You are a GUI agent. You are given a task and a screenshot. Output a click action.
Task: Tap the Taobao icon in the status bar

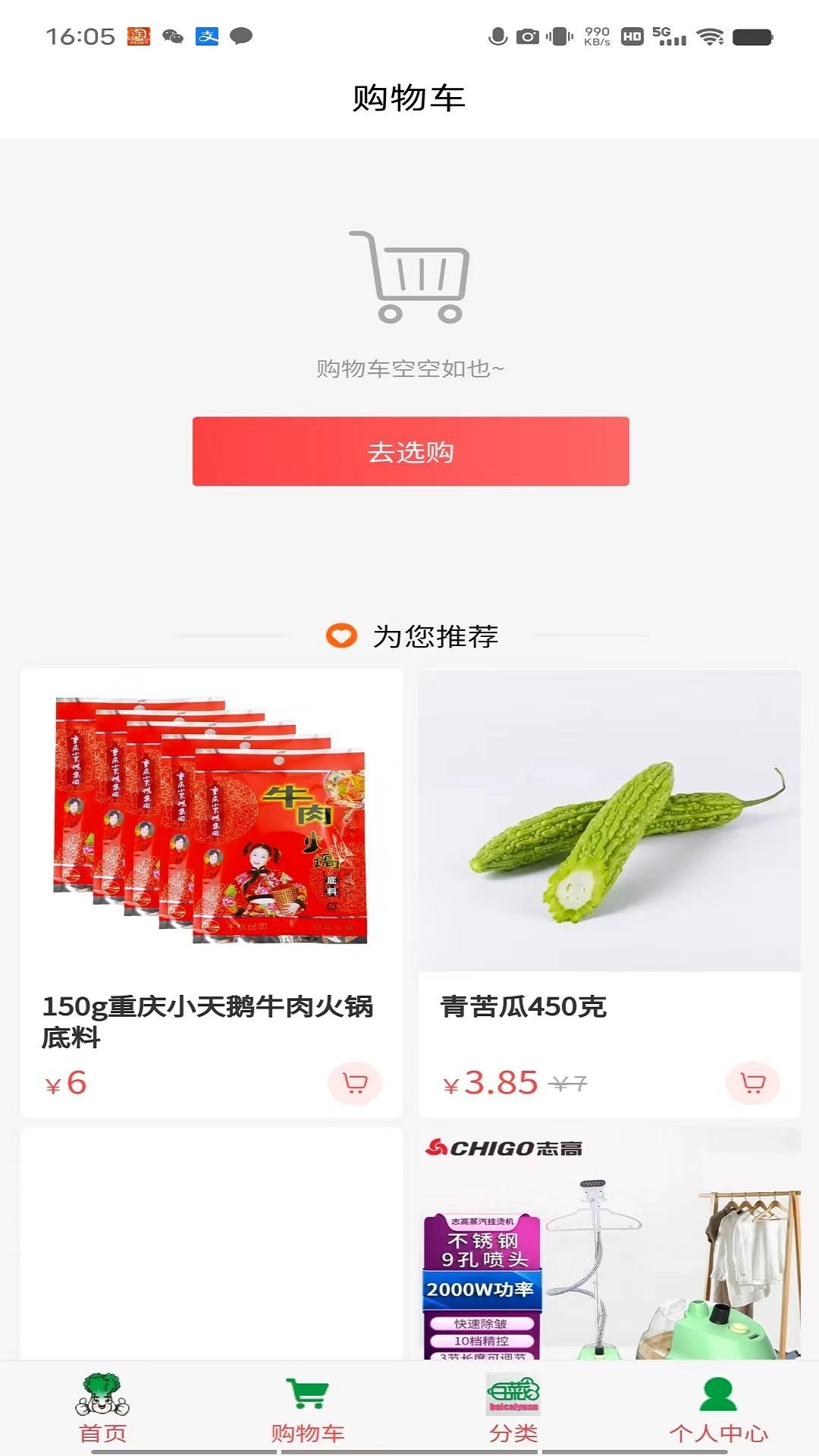pos(137,34)
